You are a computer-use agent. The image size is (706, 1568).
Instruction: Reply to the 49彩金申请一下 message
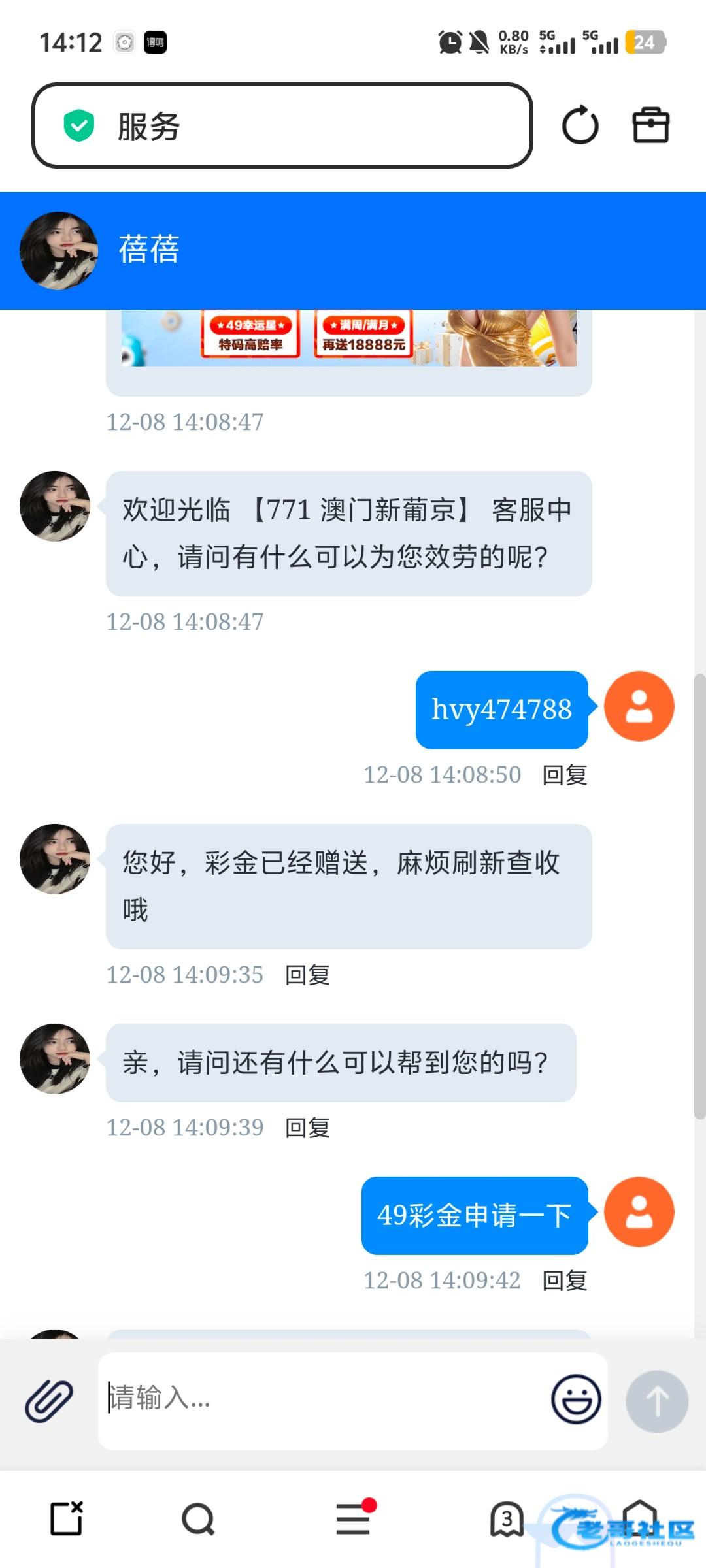click(565, 1281)
